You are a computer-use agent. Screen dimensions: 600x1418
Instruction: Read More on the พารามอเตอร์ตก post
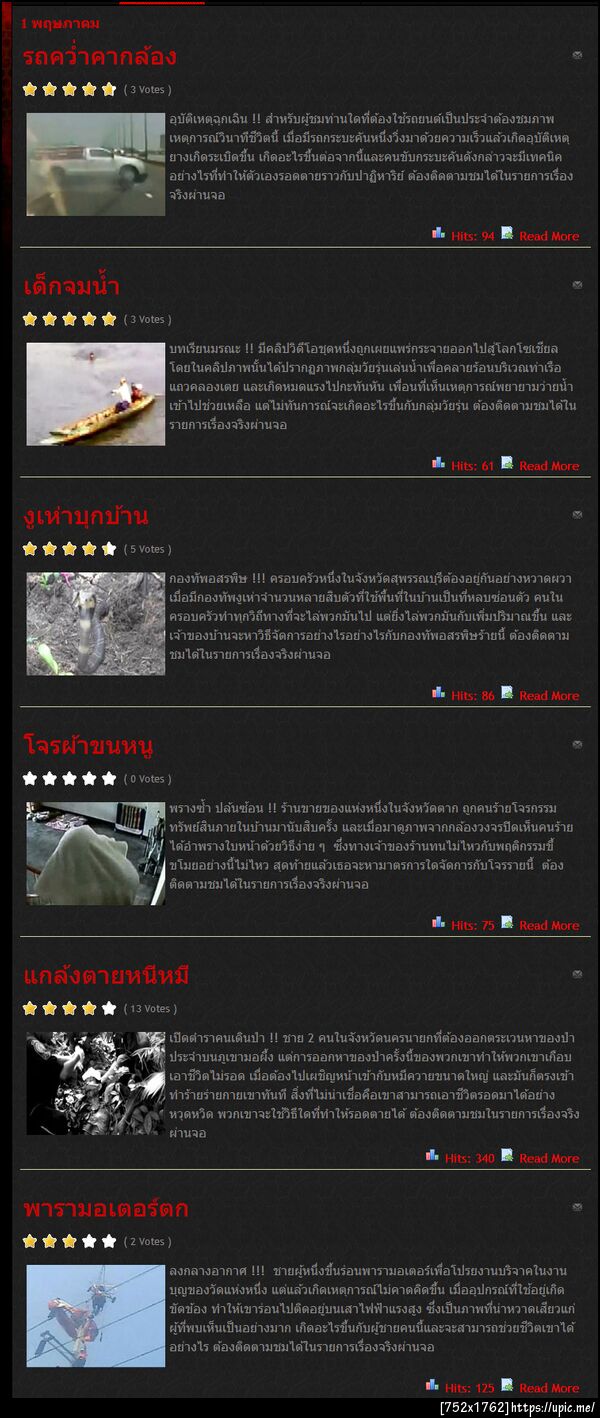548,1388
